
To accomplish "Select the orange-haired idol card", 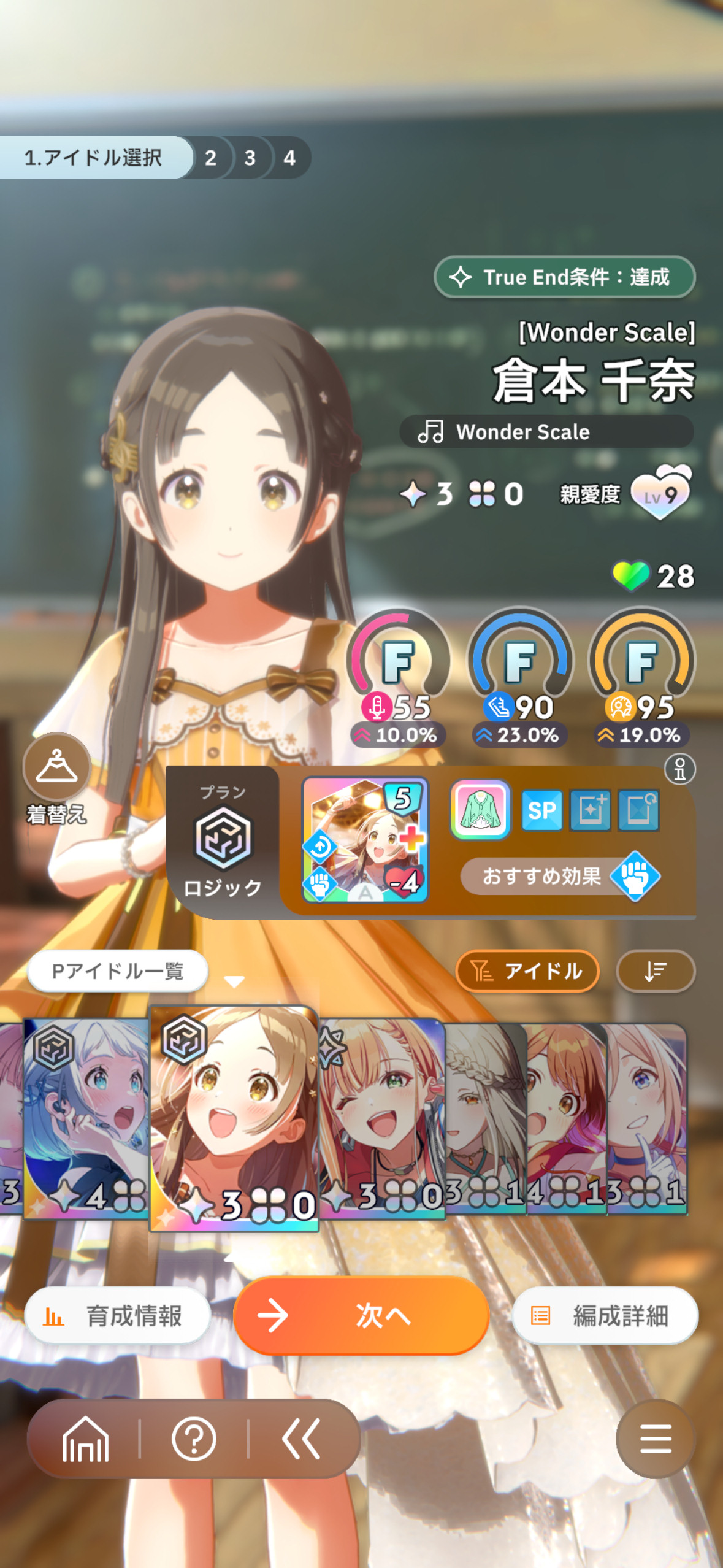I will pos(566,1118).
